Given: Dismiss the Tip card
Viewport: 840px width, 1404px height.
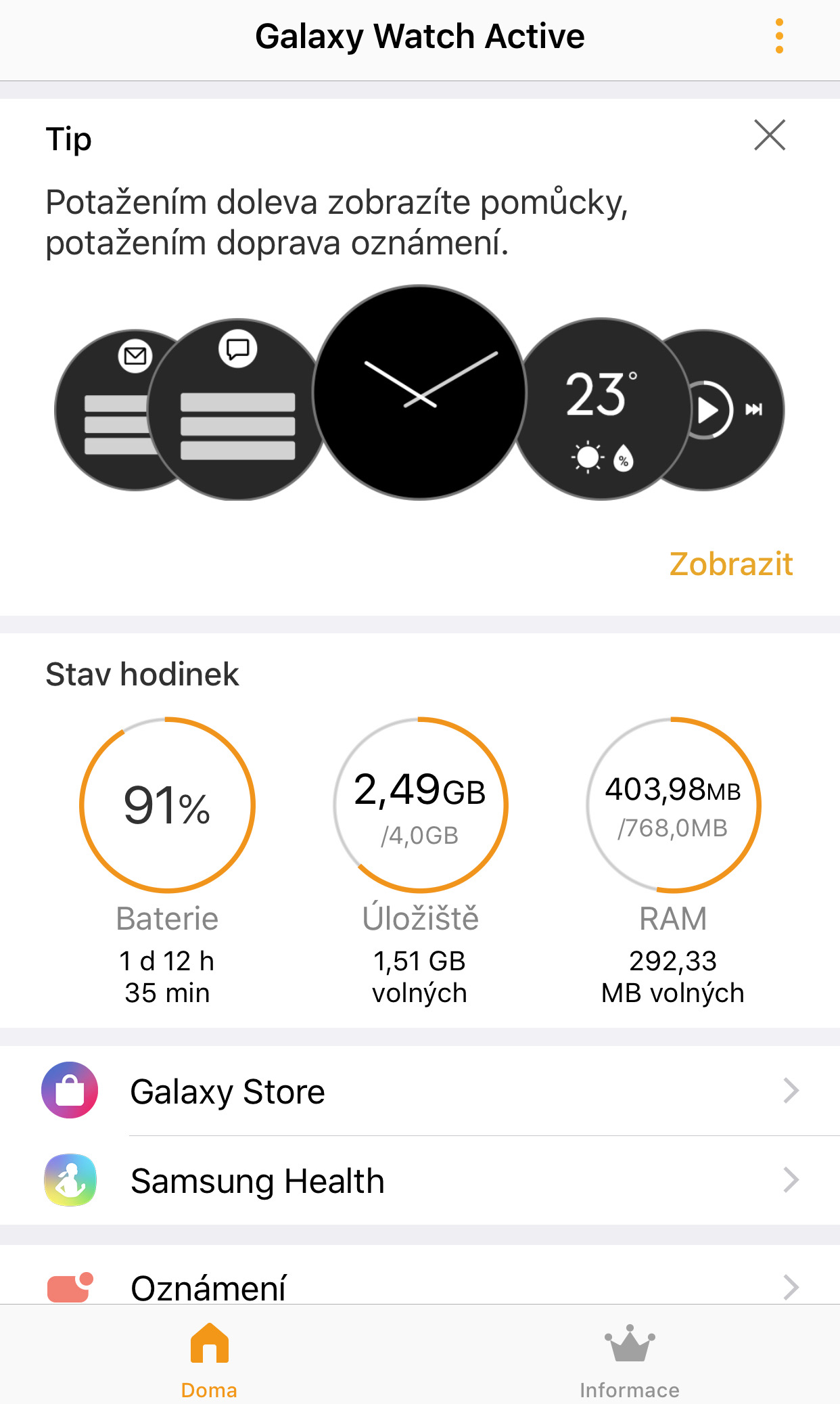Looking at the screenshot, I should pos(770,135).
